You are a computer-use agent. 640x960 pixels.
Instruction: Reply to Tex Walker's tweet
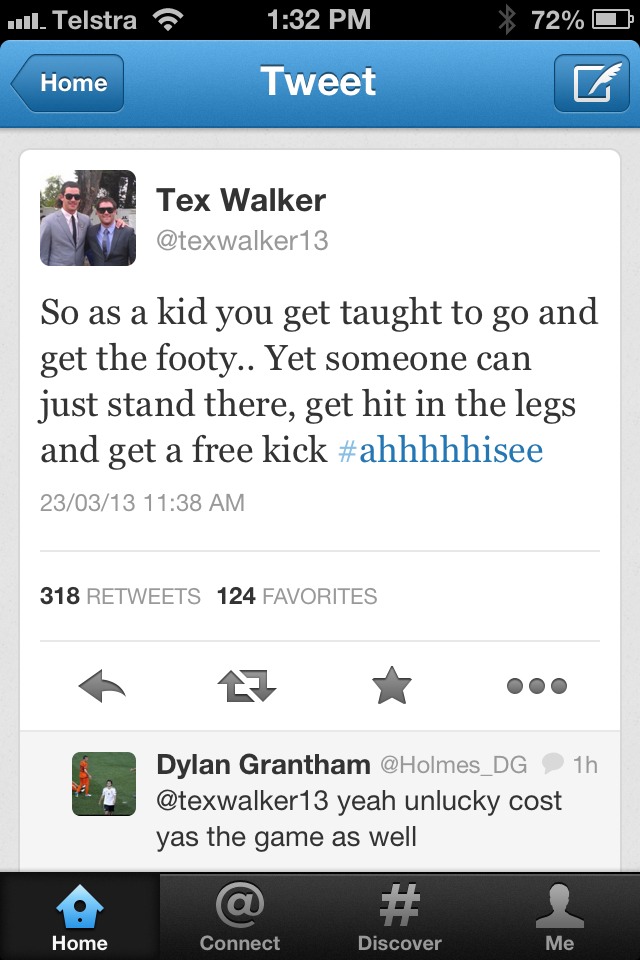coord(101,686)
